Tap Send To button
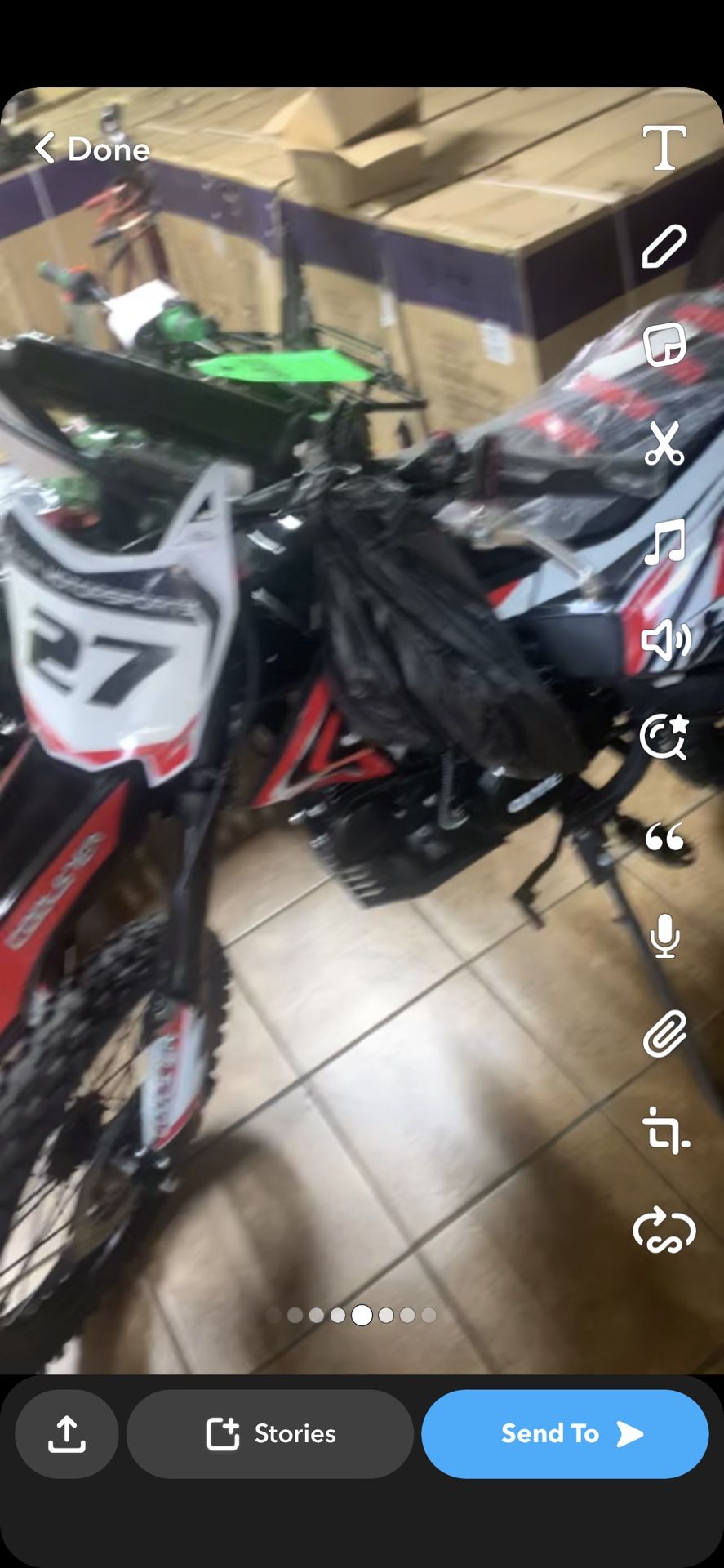The width and height of the screenshot is (724, 1568). [x=565, y=1434]
